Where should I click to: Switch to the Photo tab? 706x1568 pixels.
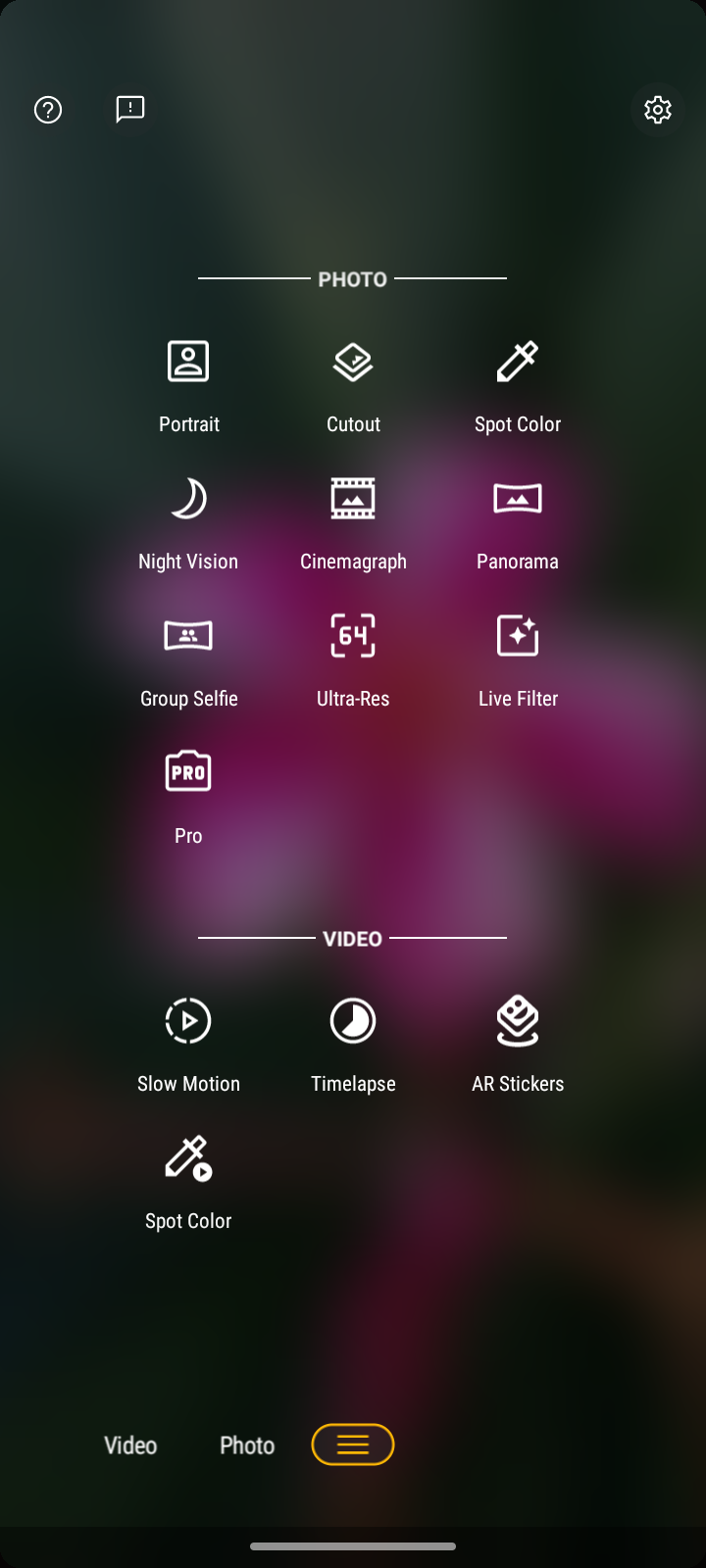(x=247, y=1445)
